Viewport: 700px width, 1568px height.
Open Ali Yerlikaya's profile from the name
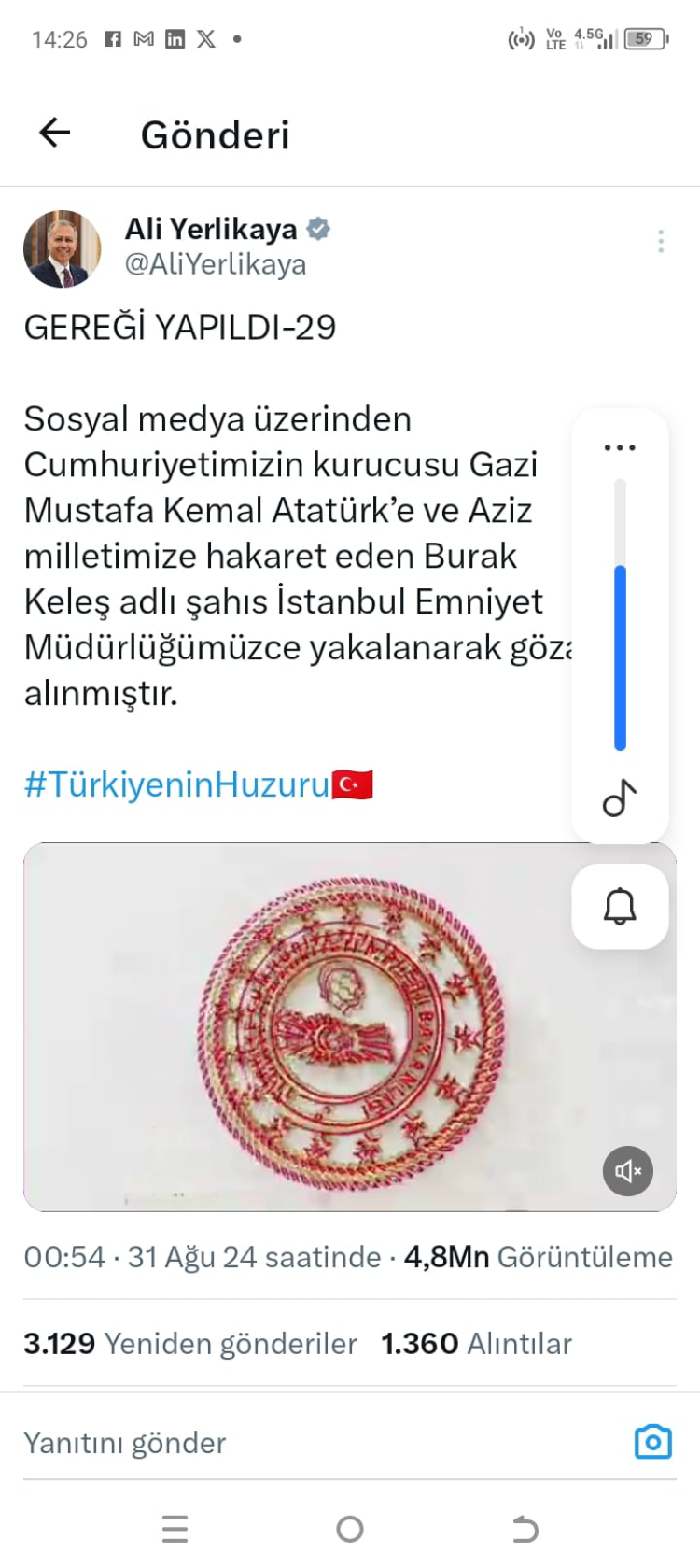(x=211, y=229)
